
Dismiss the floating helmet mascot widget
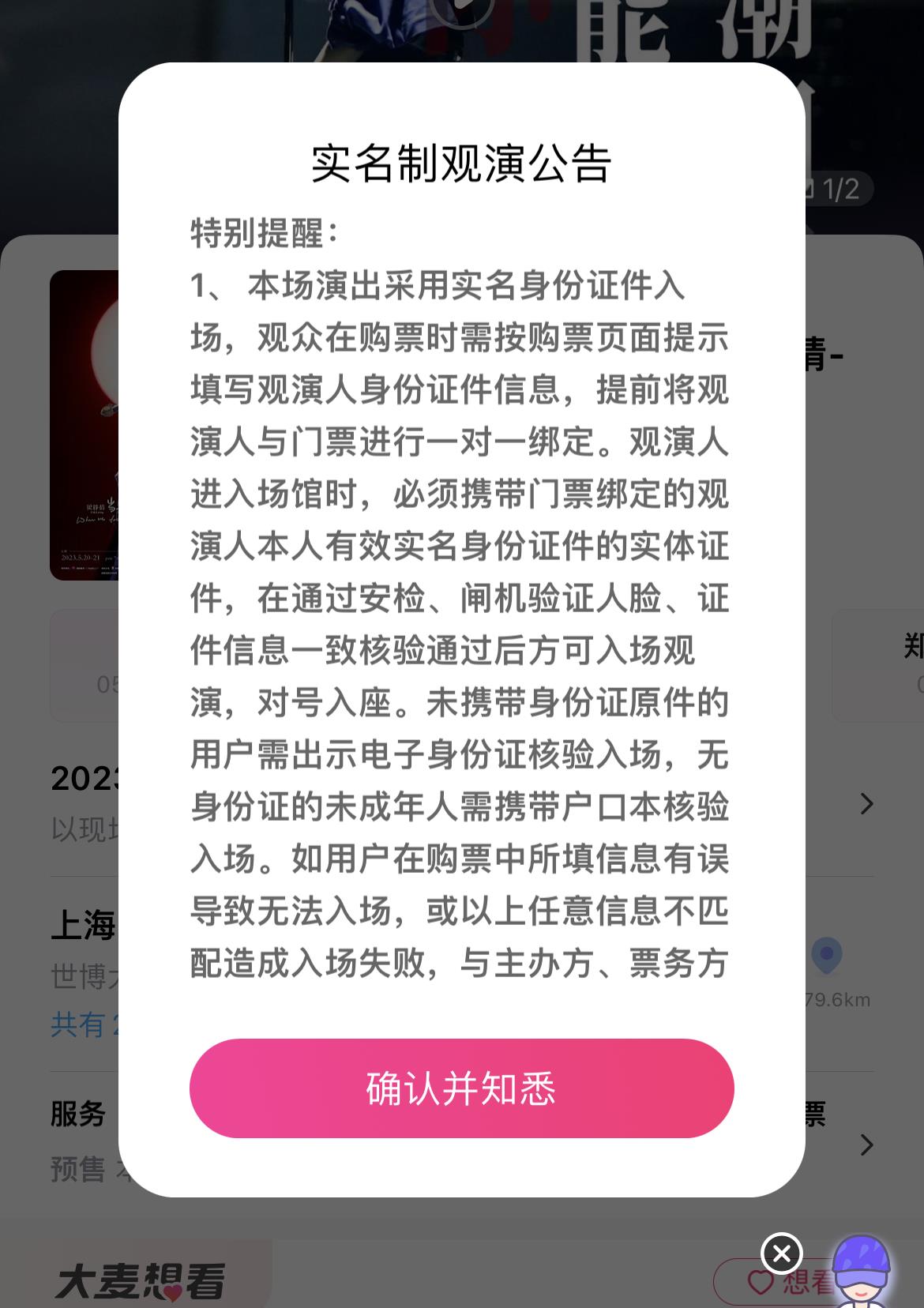click(x=781, y=1253)
